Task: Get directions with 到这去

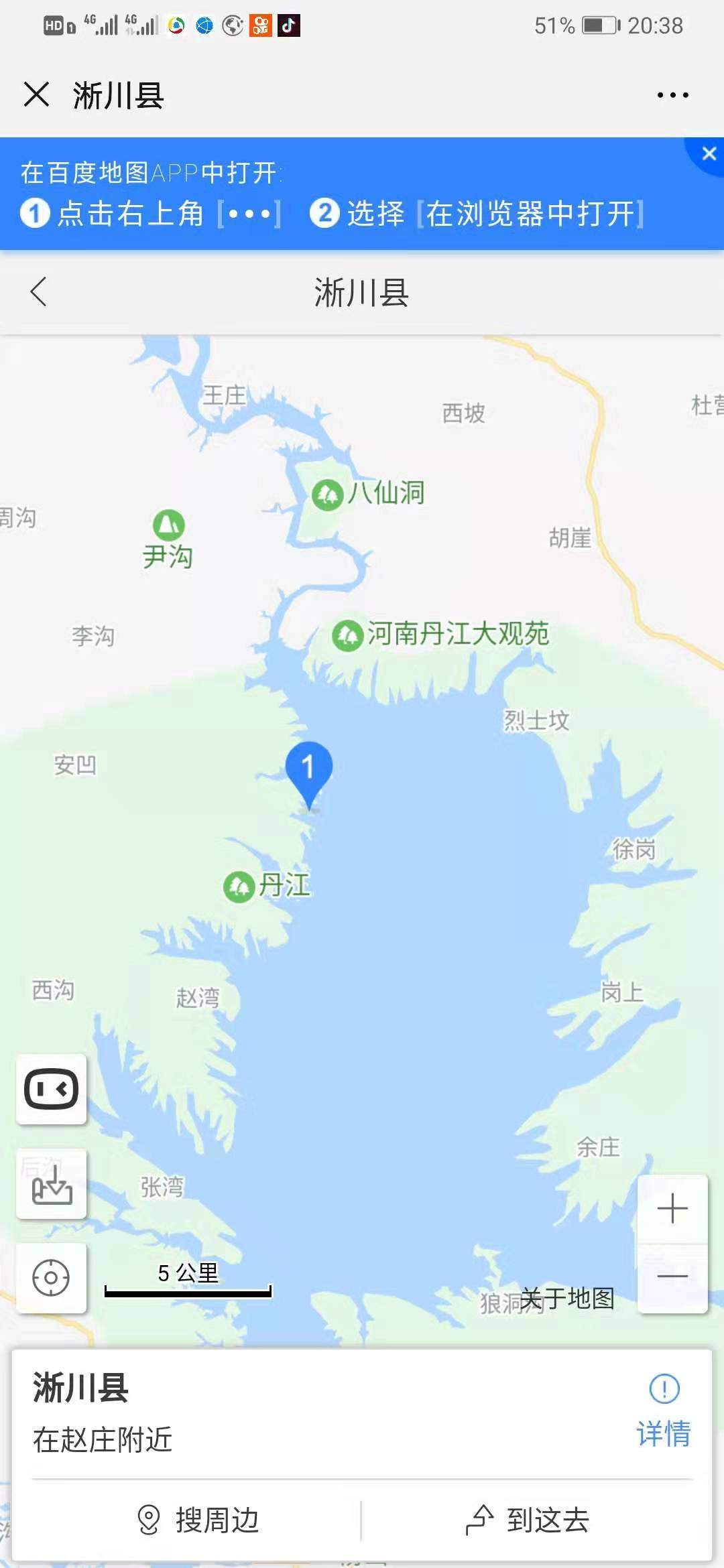Action: pyautogui.click(x=528, y=1520)
